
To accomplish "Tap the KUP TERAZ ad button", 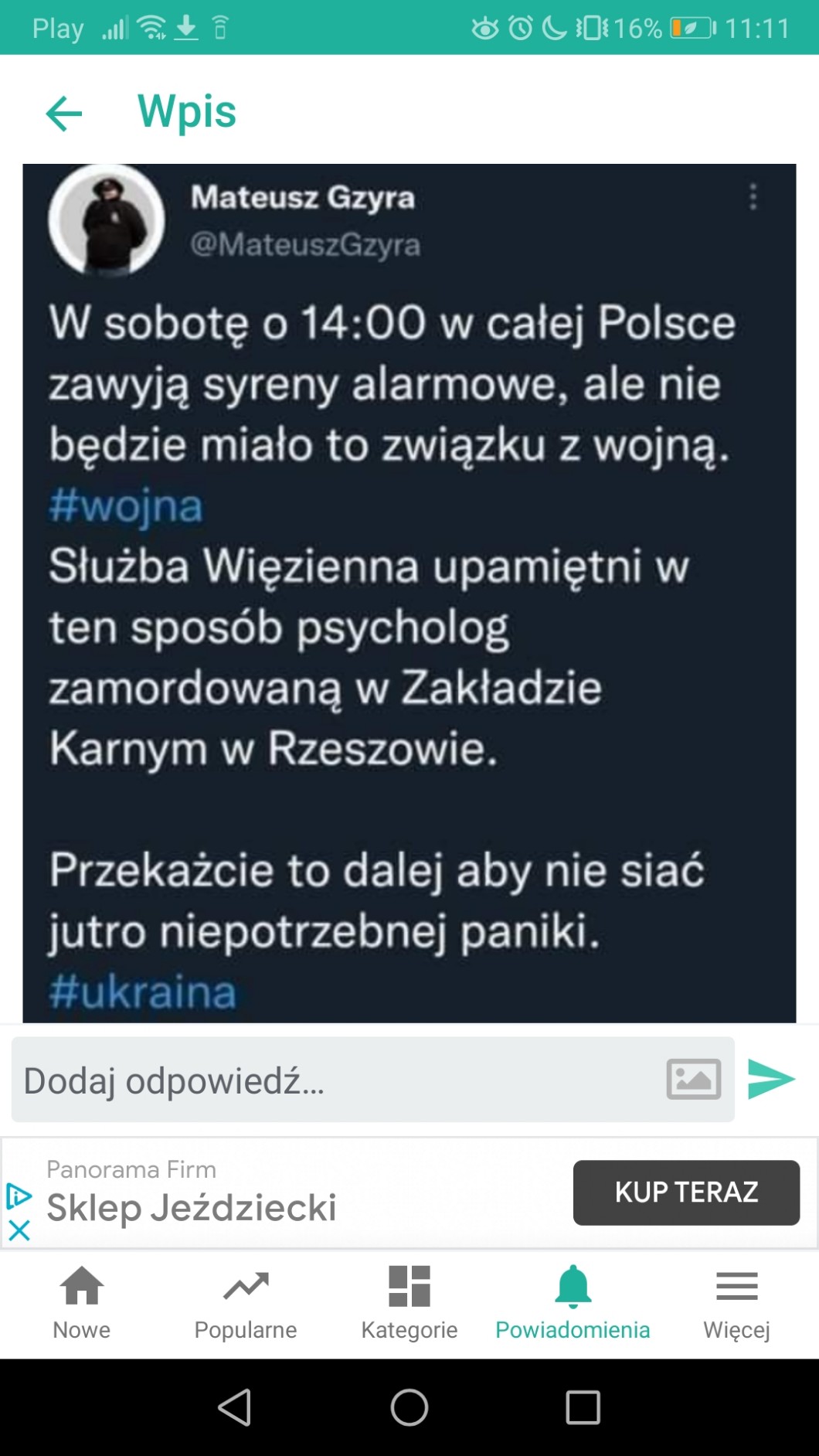I will click(686, 1192).
